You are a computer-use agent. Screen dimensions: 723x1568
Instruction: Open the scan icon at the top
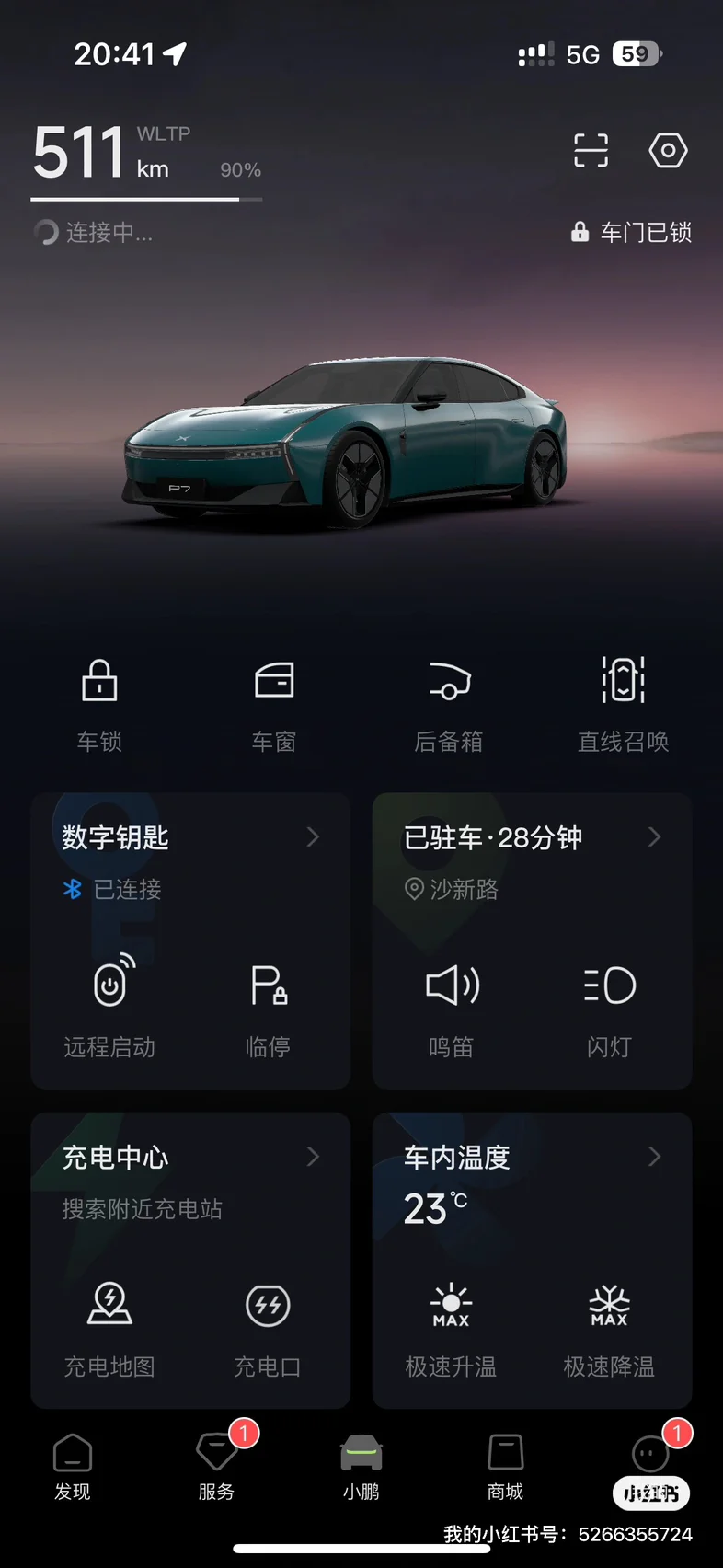click(591, 150)
